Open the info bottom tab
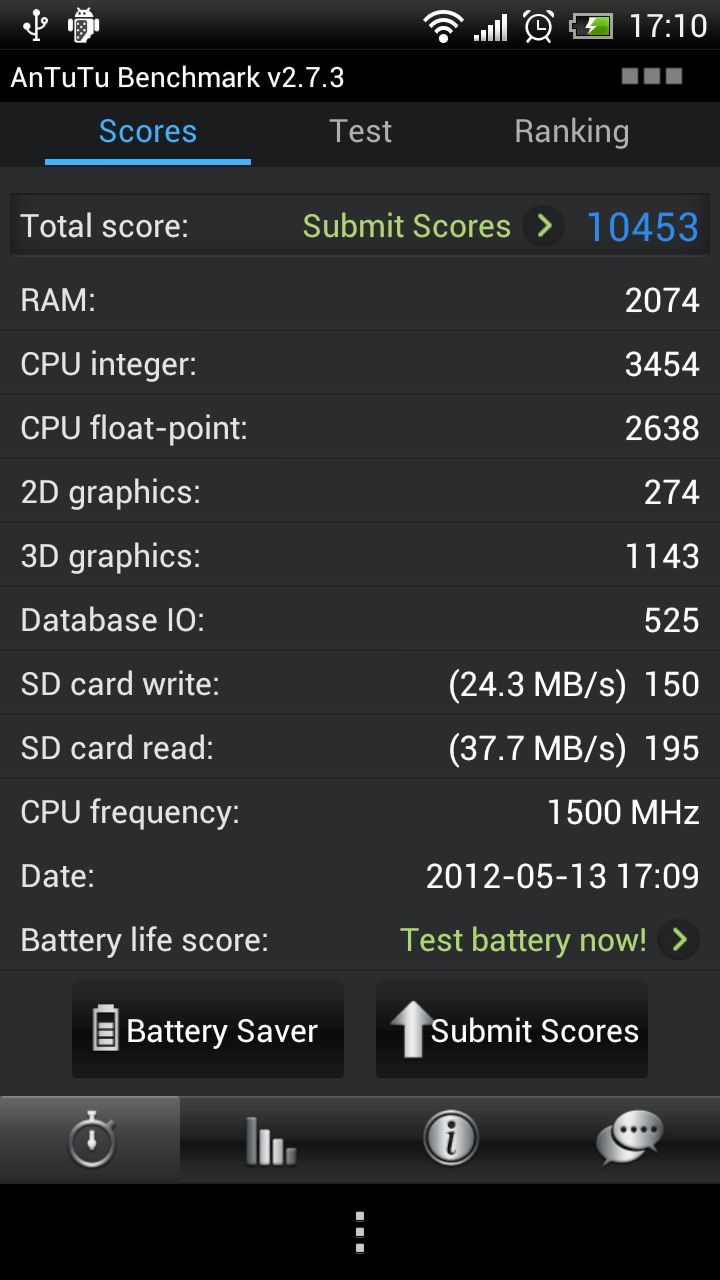Viewport: 720px width, 1280px height. point(450,1140)
